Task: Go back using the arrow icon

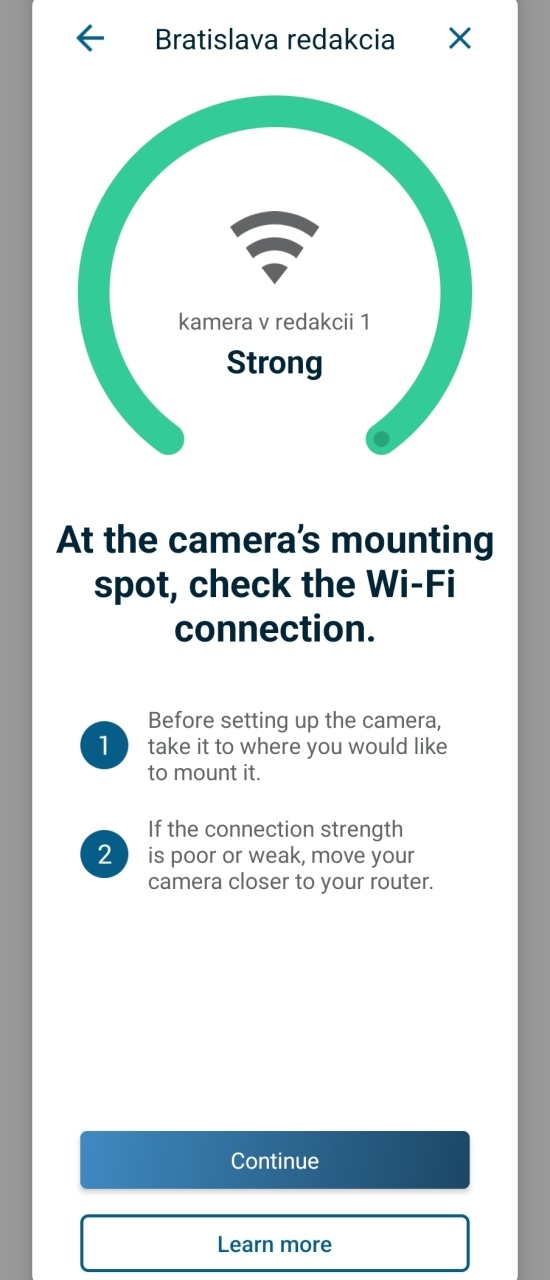Action: pyautogui.click(x=90, y=39)
